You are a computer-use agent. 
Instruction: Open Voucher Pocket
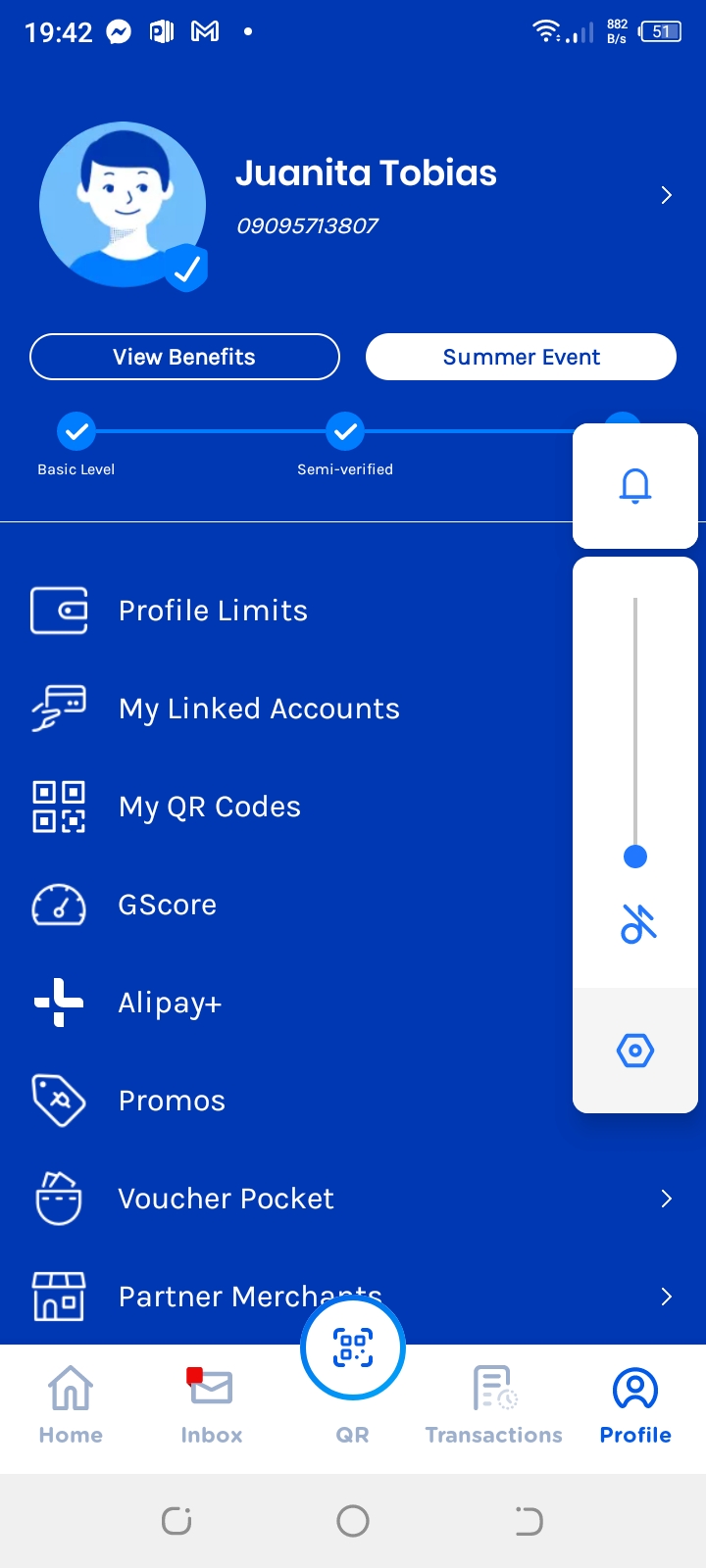(x=226, y=1199)
